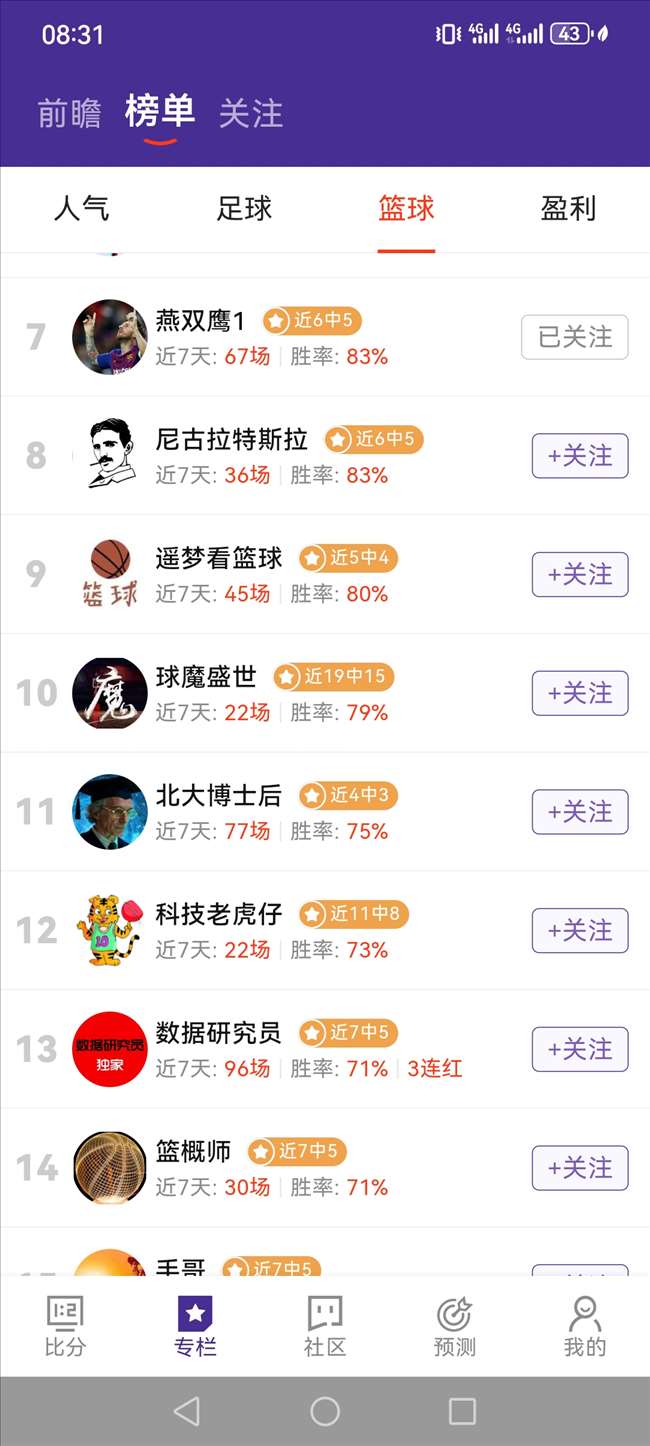Switch to the 盈利 ranking tab

[568, 209]
